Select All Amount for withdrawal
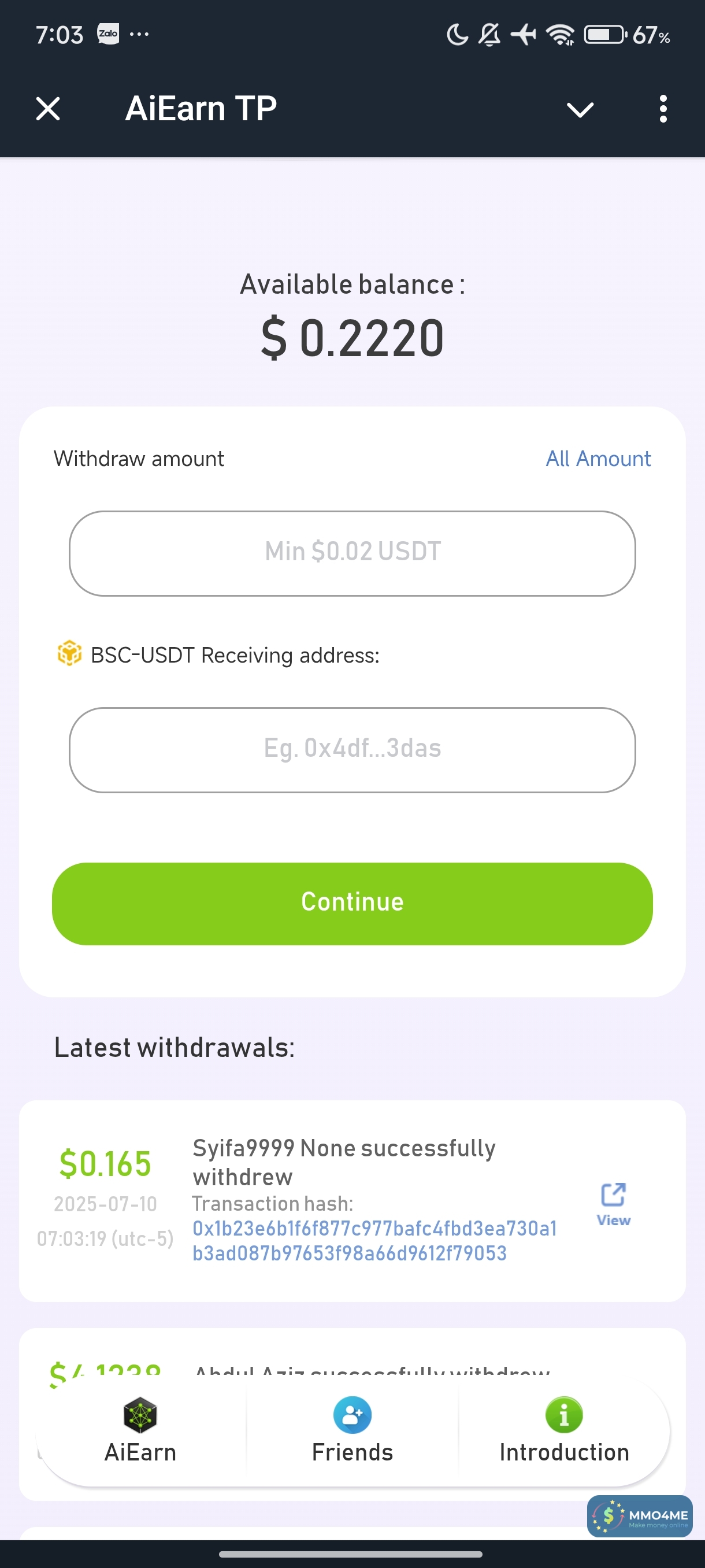The height and width of the screenshot is (1568, 705). pos(598,458)
